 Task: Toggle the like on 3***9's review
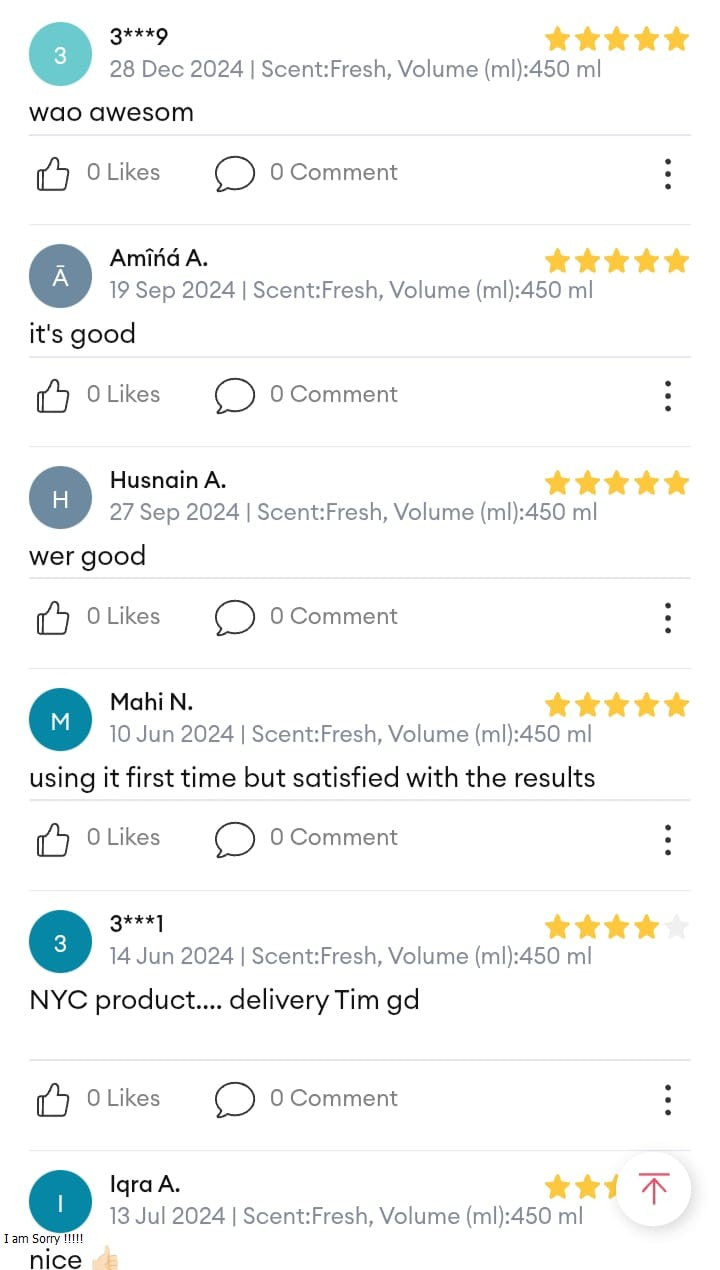click(x=52, y=173)
